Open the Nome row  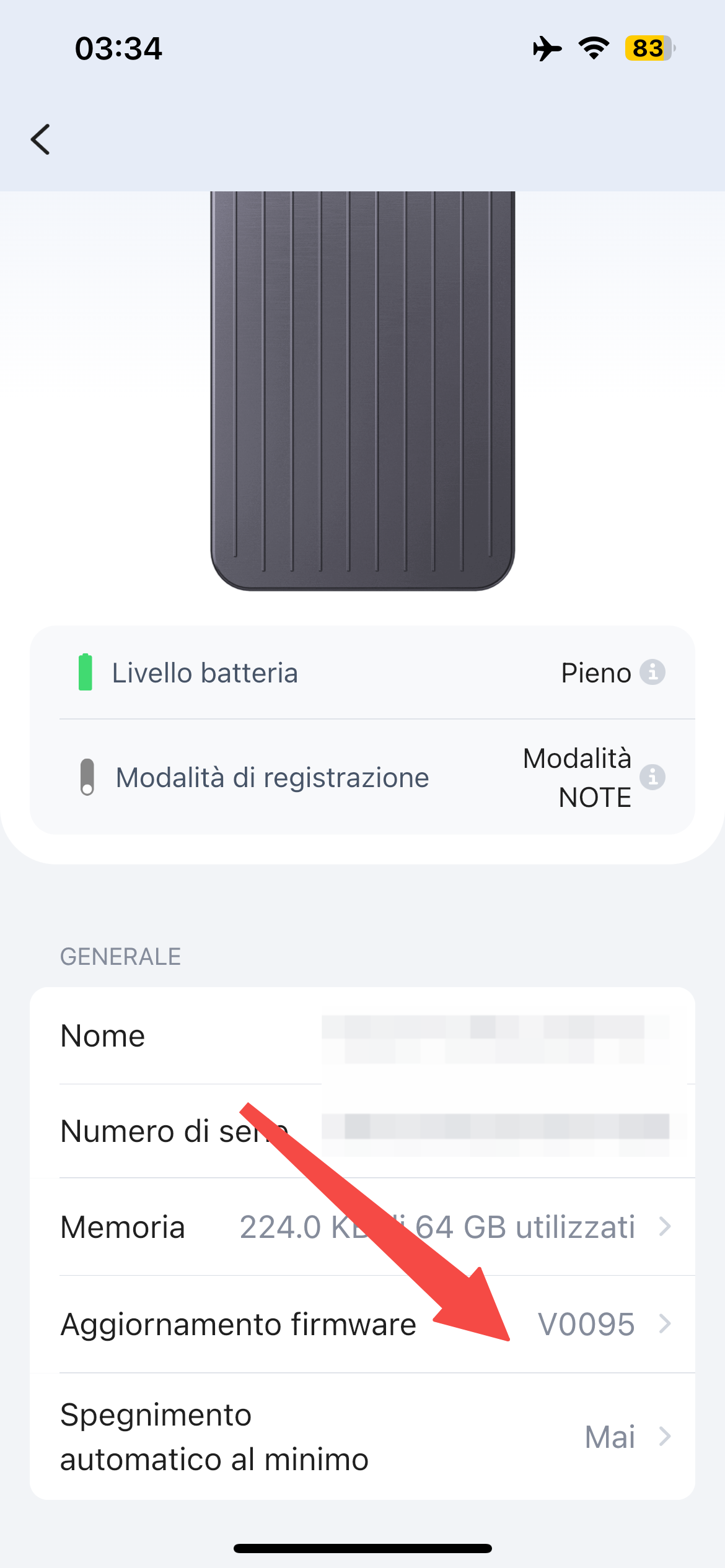362,1036
